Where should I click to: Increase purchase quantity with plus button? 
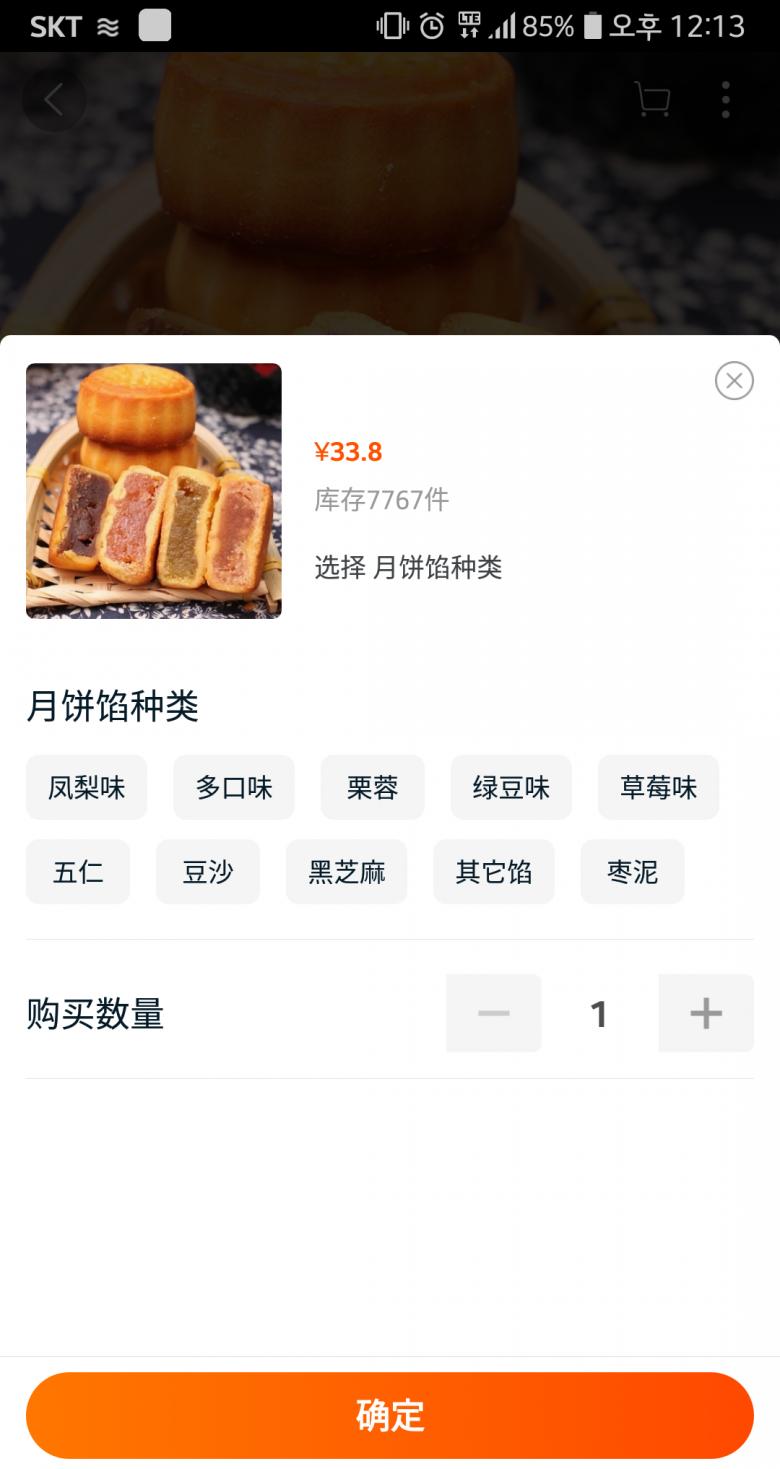coord(706,1014)
